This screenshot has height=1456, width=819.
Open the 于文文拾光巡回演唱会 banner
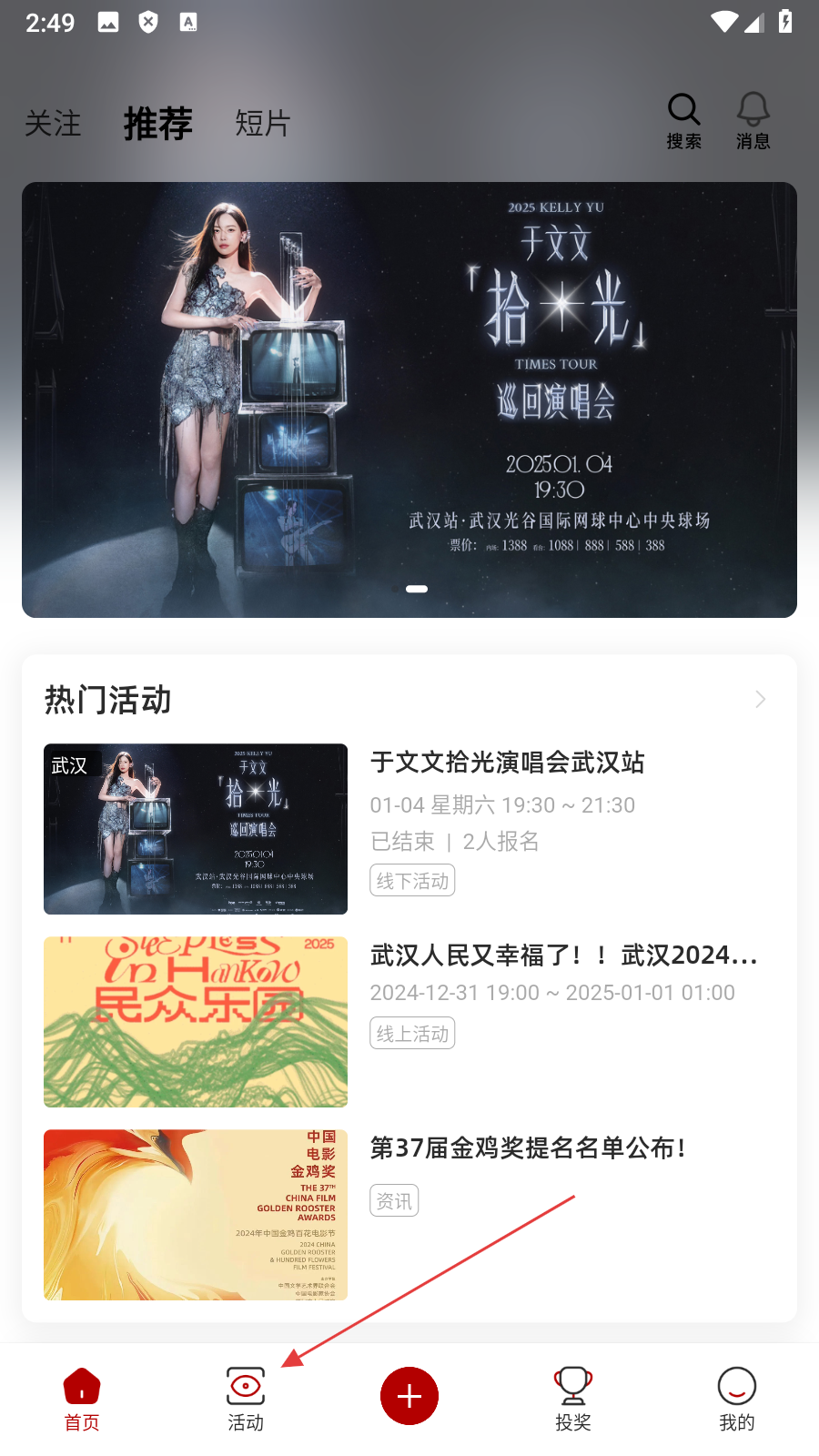click(x=409, y=399)
